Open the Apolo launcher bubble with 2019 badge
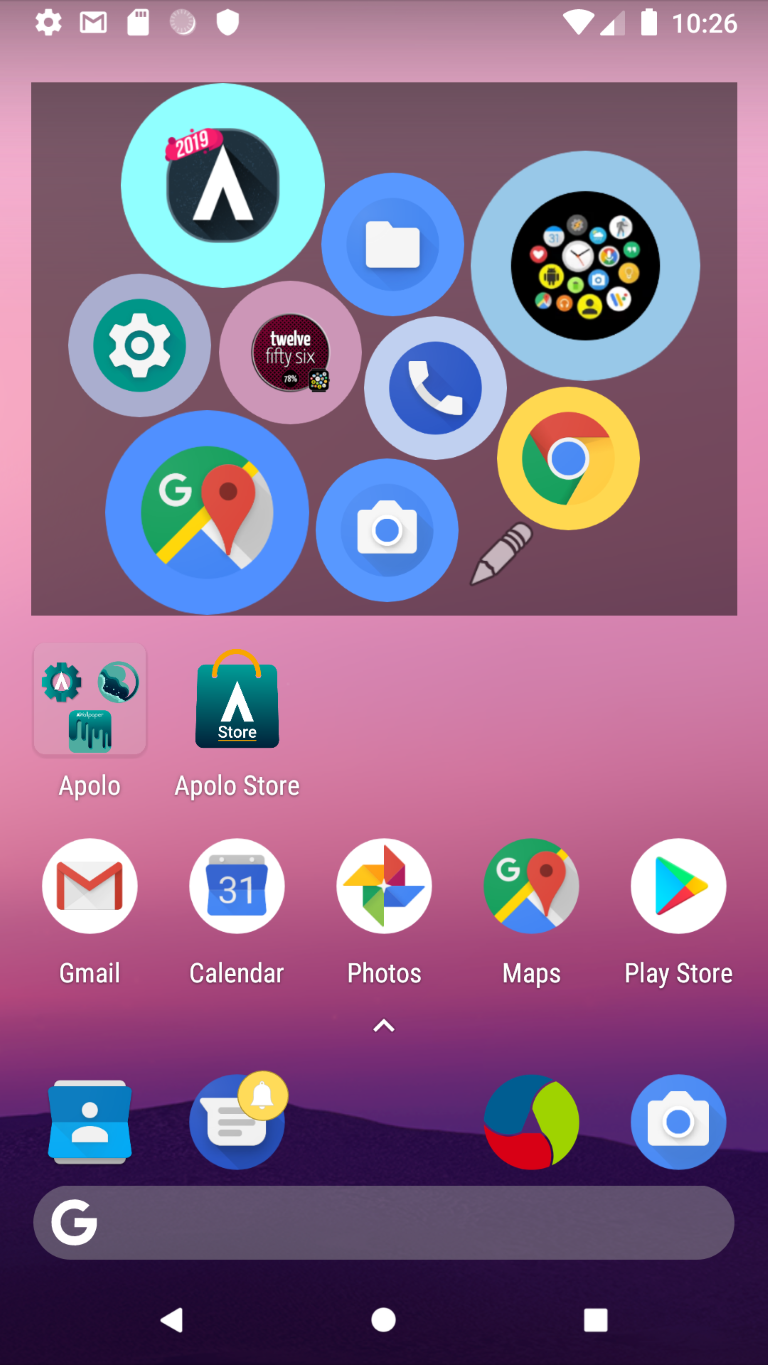This screenshot has width=768, height=1365. [x=222, y=185]
